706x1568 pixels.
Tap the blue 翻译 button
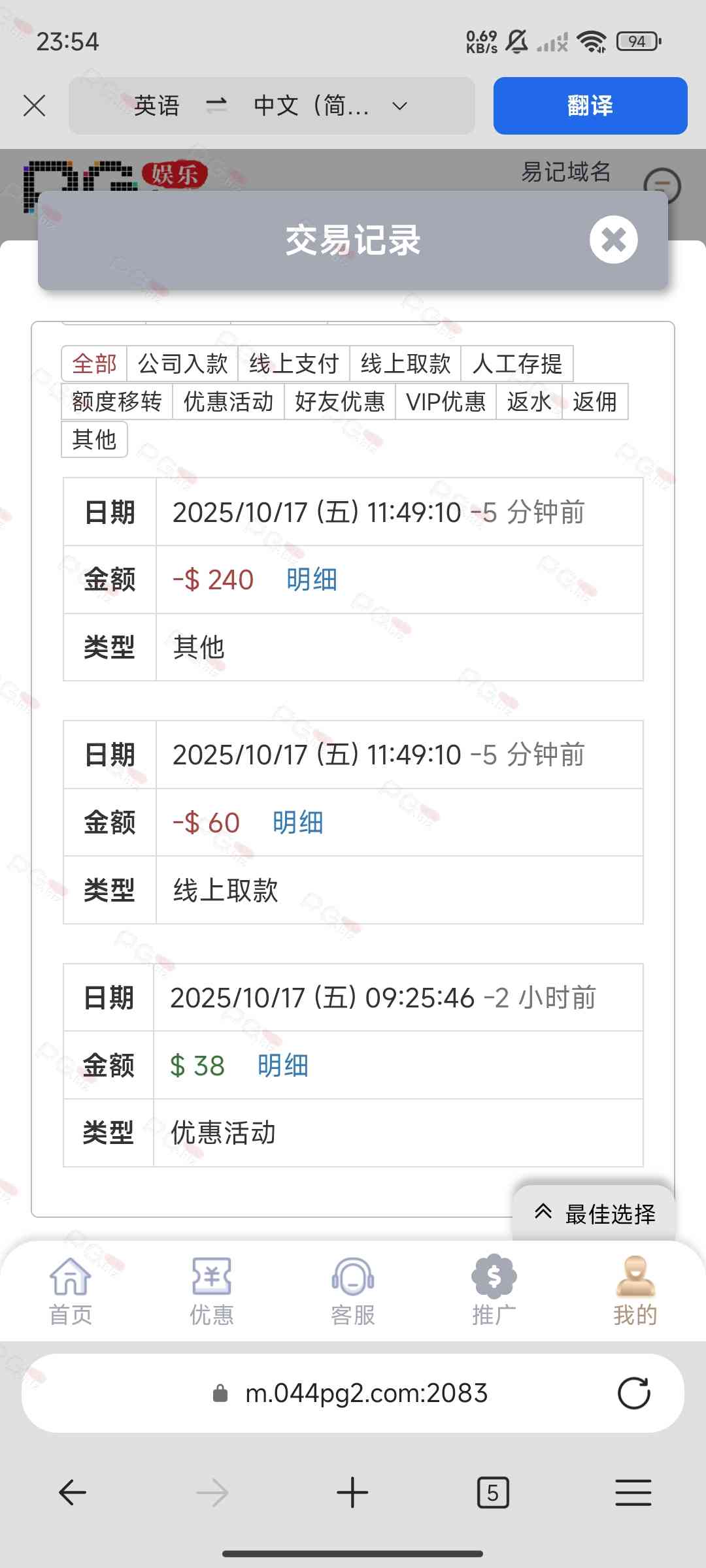click(x=590, y=106)
